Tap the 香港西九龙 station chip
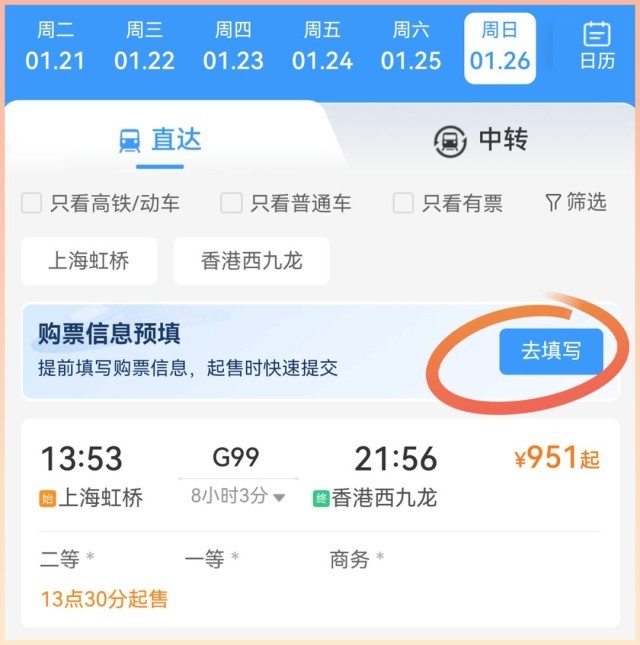Image resolution: width=640 pixels, height=645 pixels. point(251,262)
